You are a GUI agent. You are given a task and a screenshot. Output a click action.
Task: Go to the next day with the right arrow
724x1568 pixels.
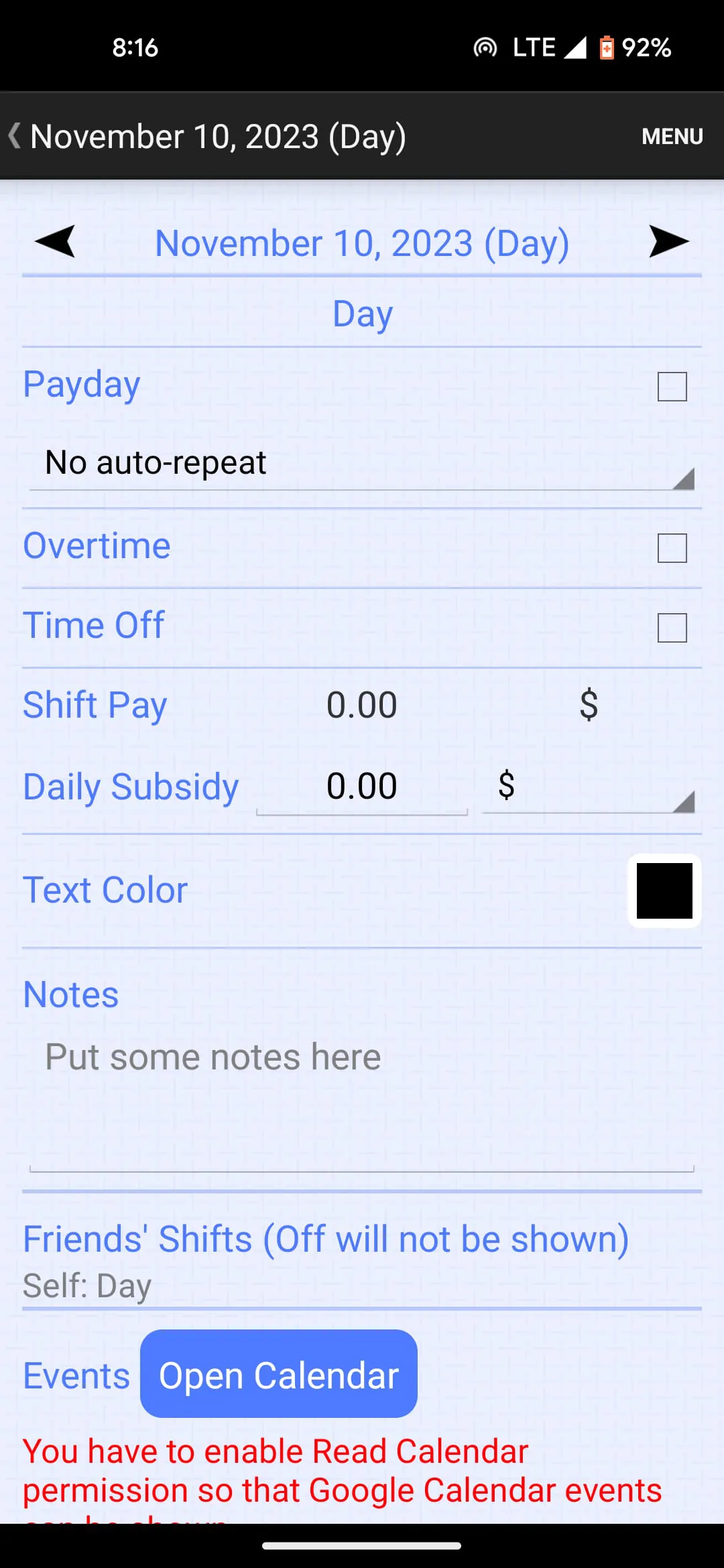668,243
